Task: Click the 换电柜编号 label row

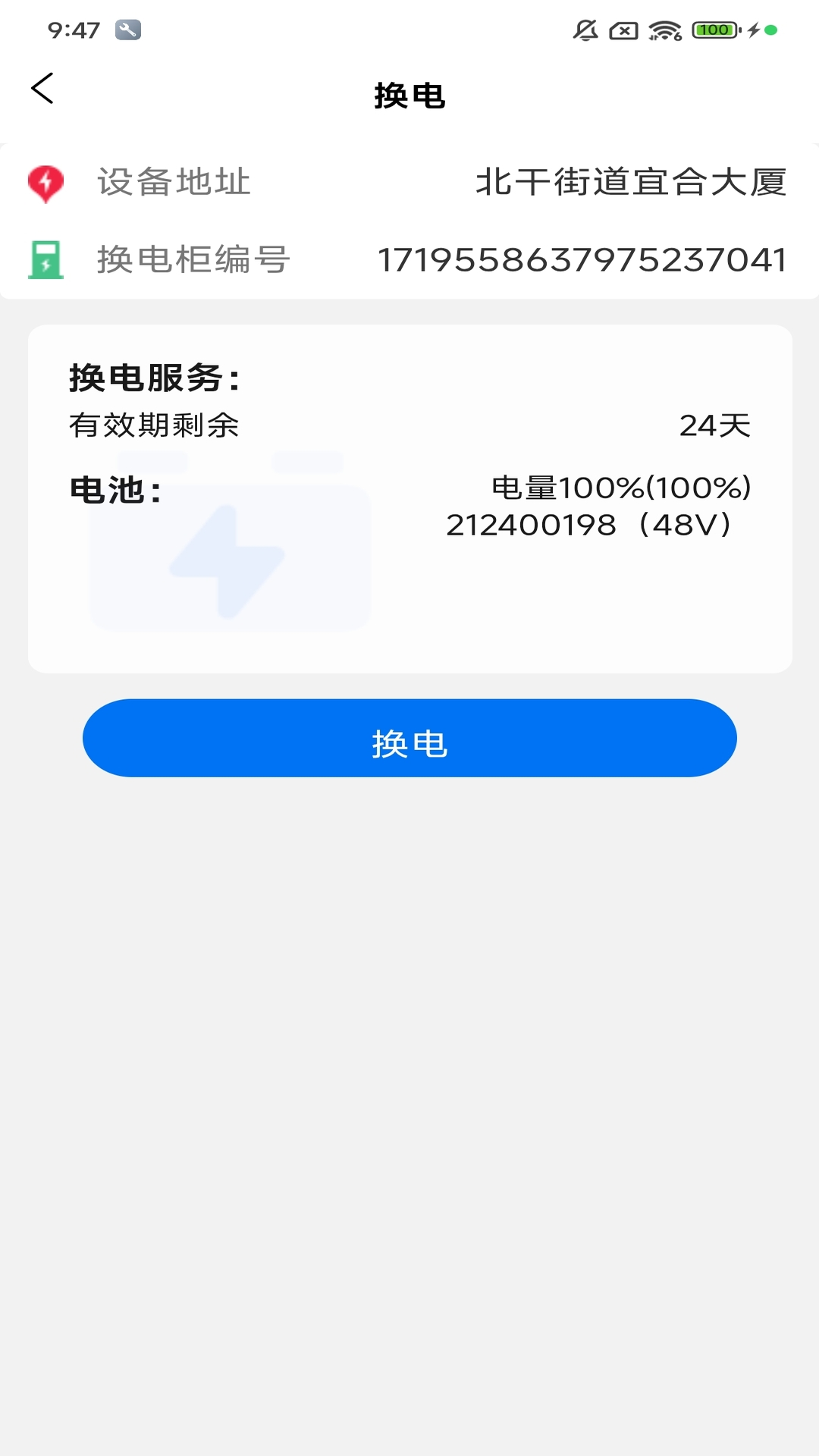Action: (x=192, y=259)
